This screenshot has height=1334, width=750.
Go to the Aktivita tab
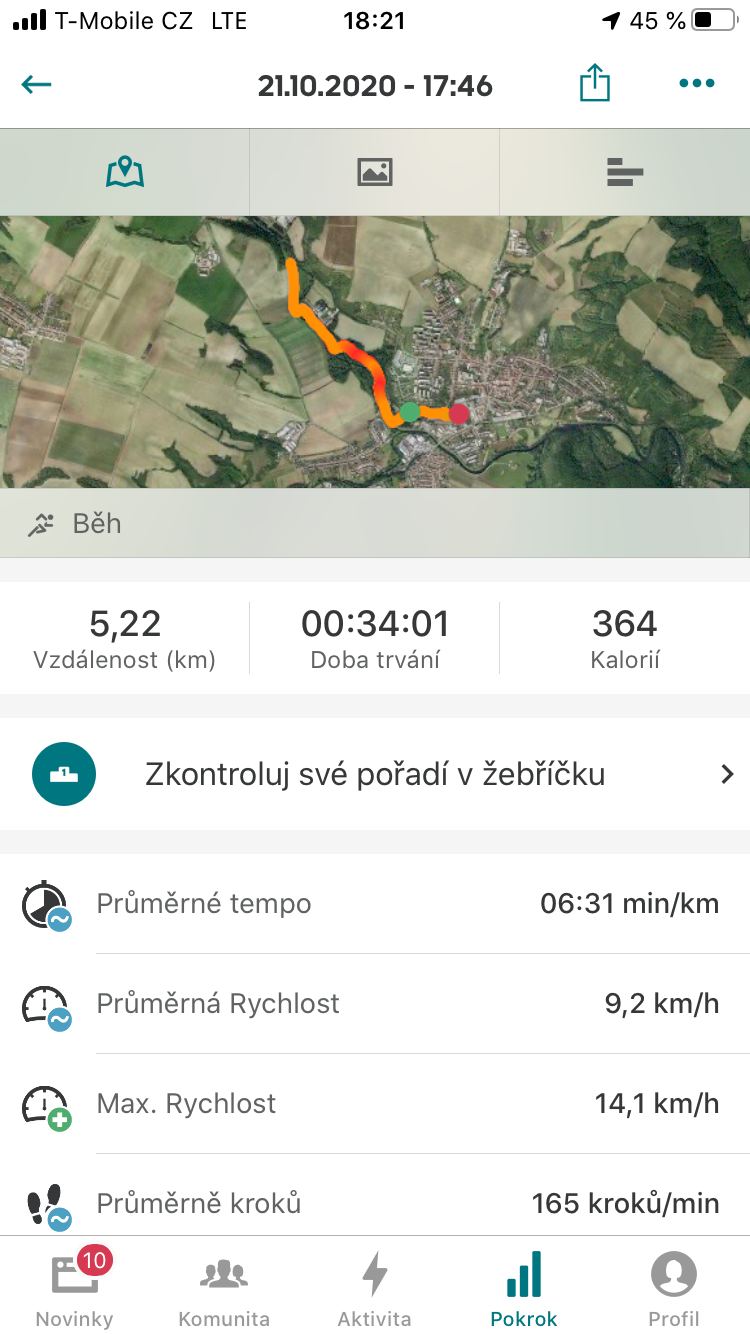(x=375, y=1286)
